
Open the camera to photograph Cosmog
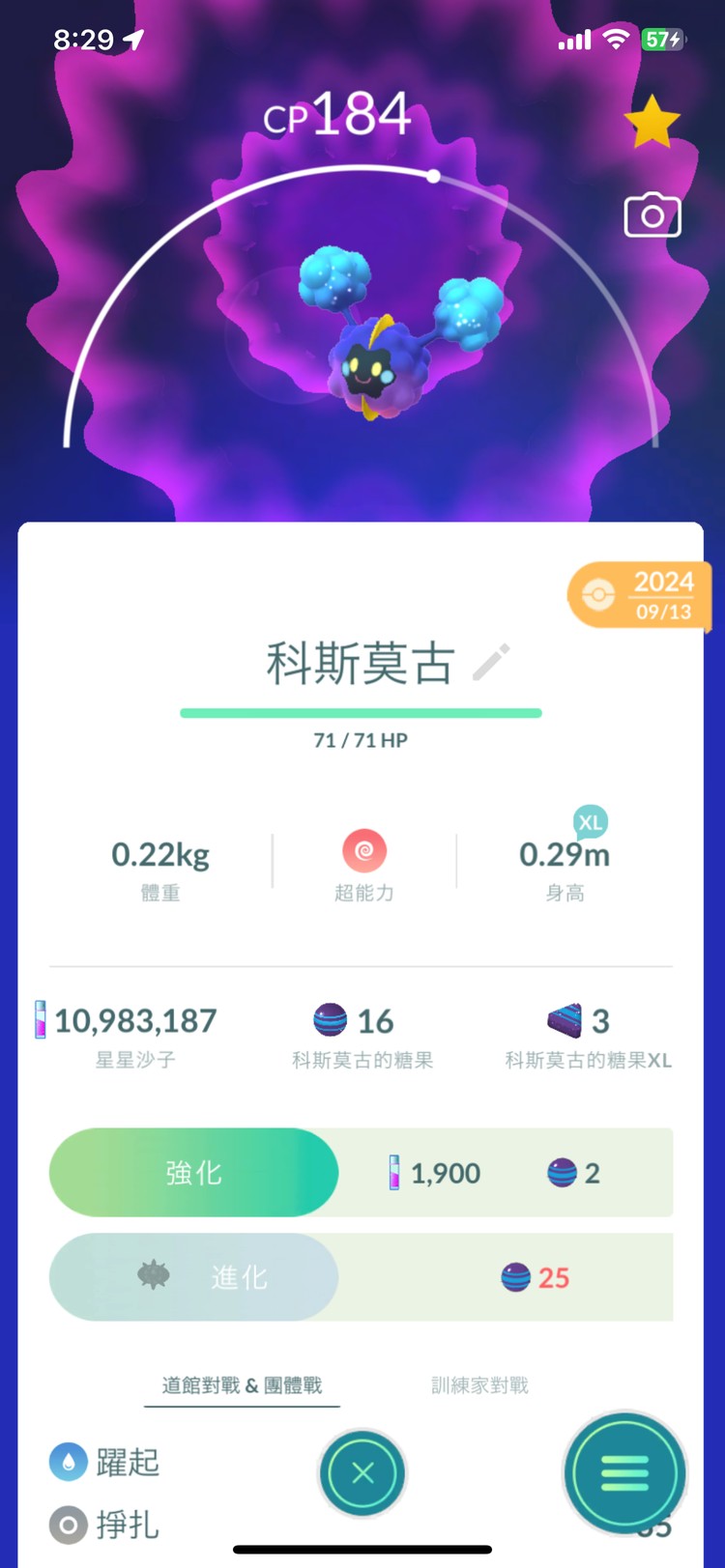point(652,214)
